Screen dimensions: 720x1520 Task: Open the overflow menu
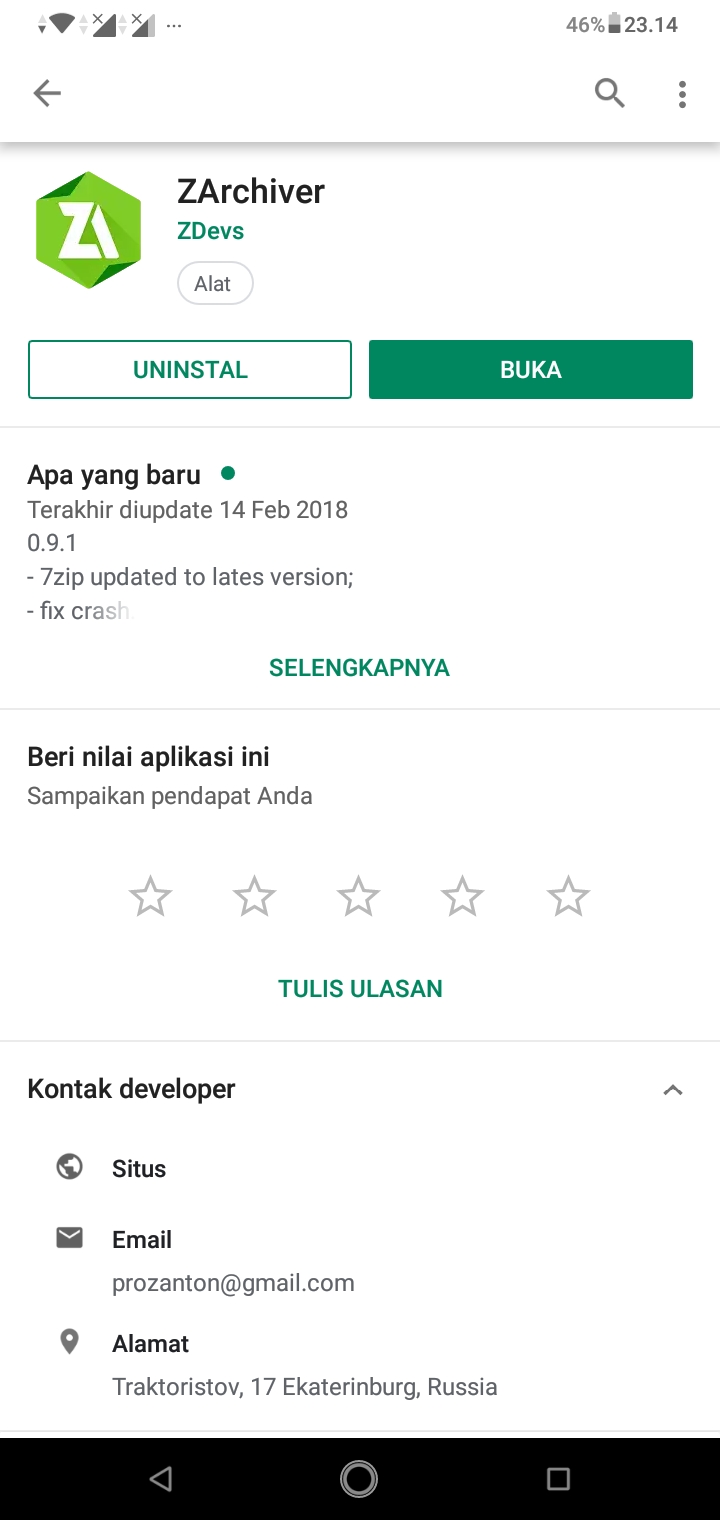click(x=682, y=94)
